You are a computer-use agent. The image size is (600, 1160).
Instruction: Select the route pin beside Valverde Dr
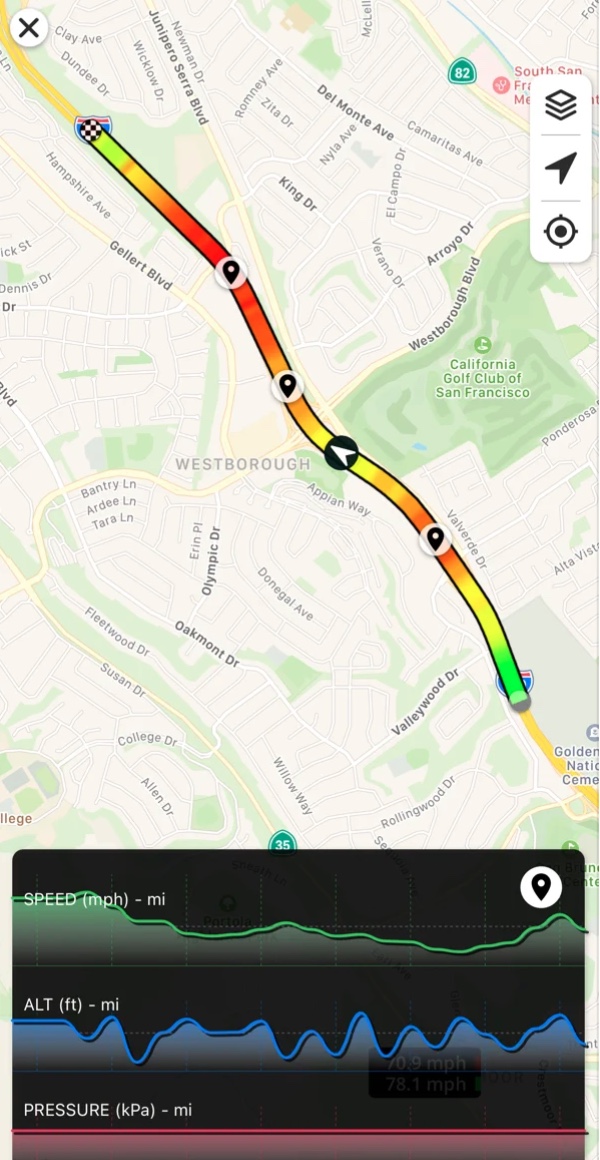point(435,539)
